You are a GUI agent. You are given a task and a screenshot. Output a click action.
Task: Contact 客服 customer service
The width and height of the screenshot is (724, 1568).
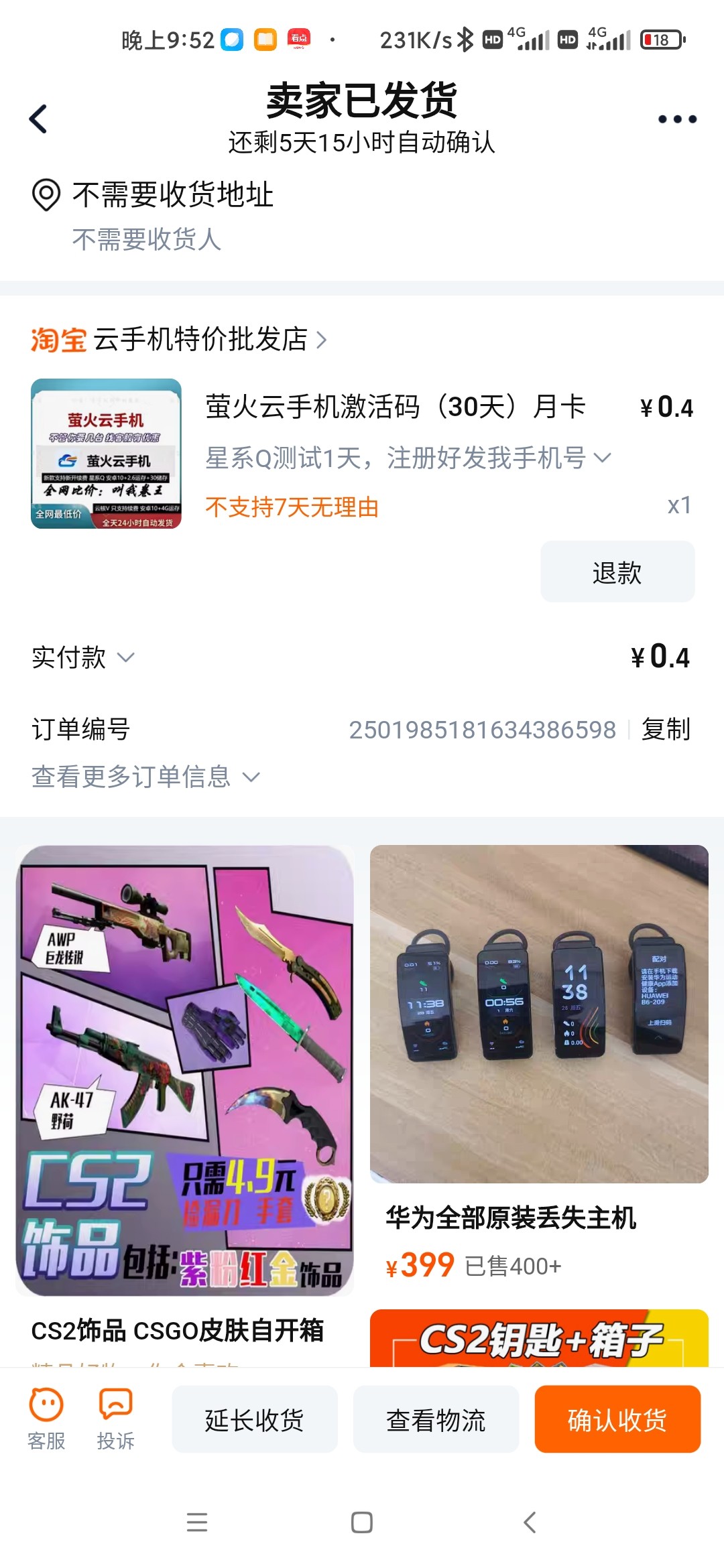(x=46, y=1419)
